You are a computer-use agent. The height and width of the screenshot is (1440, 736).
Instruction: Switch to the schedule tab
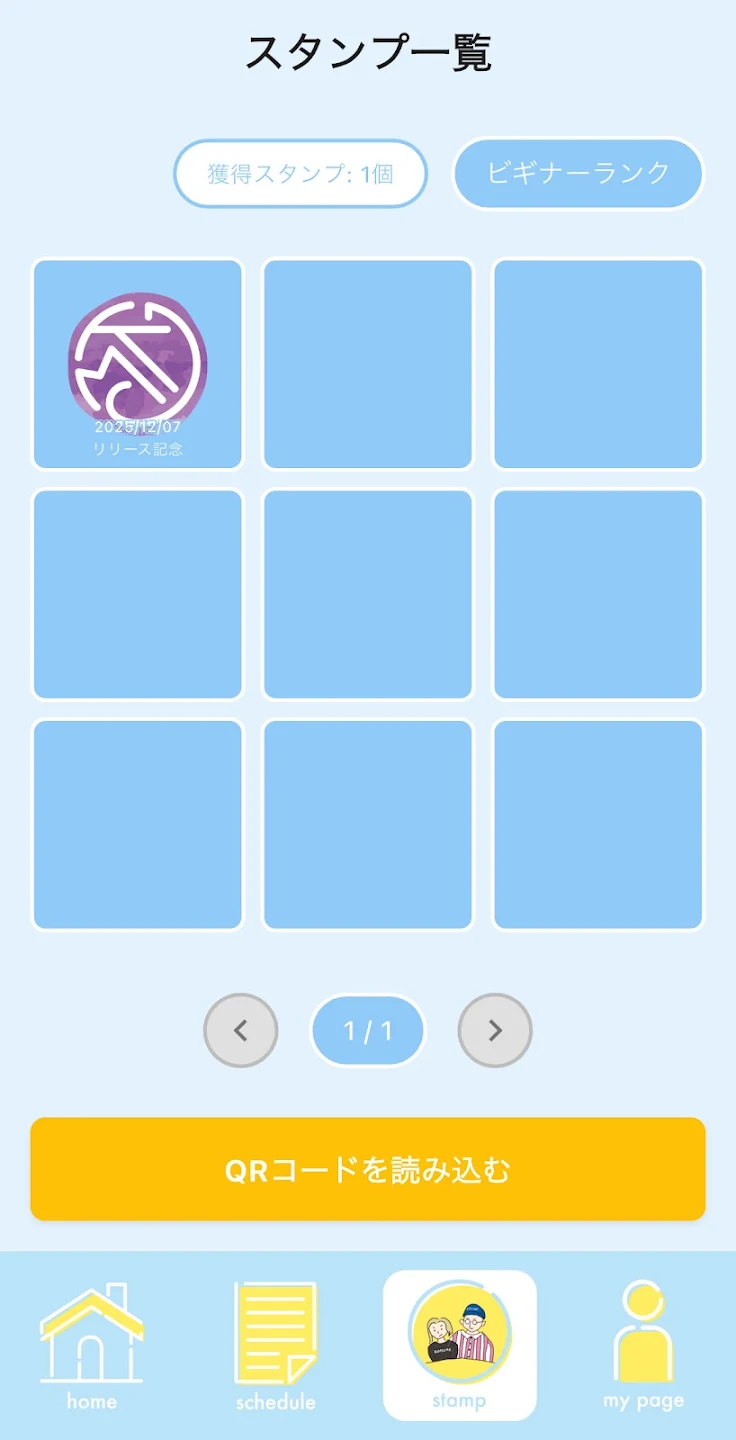tap(276, 1345)
